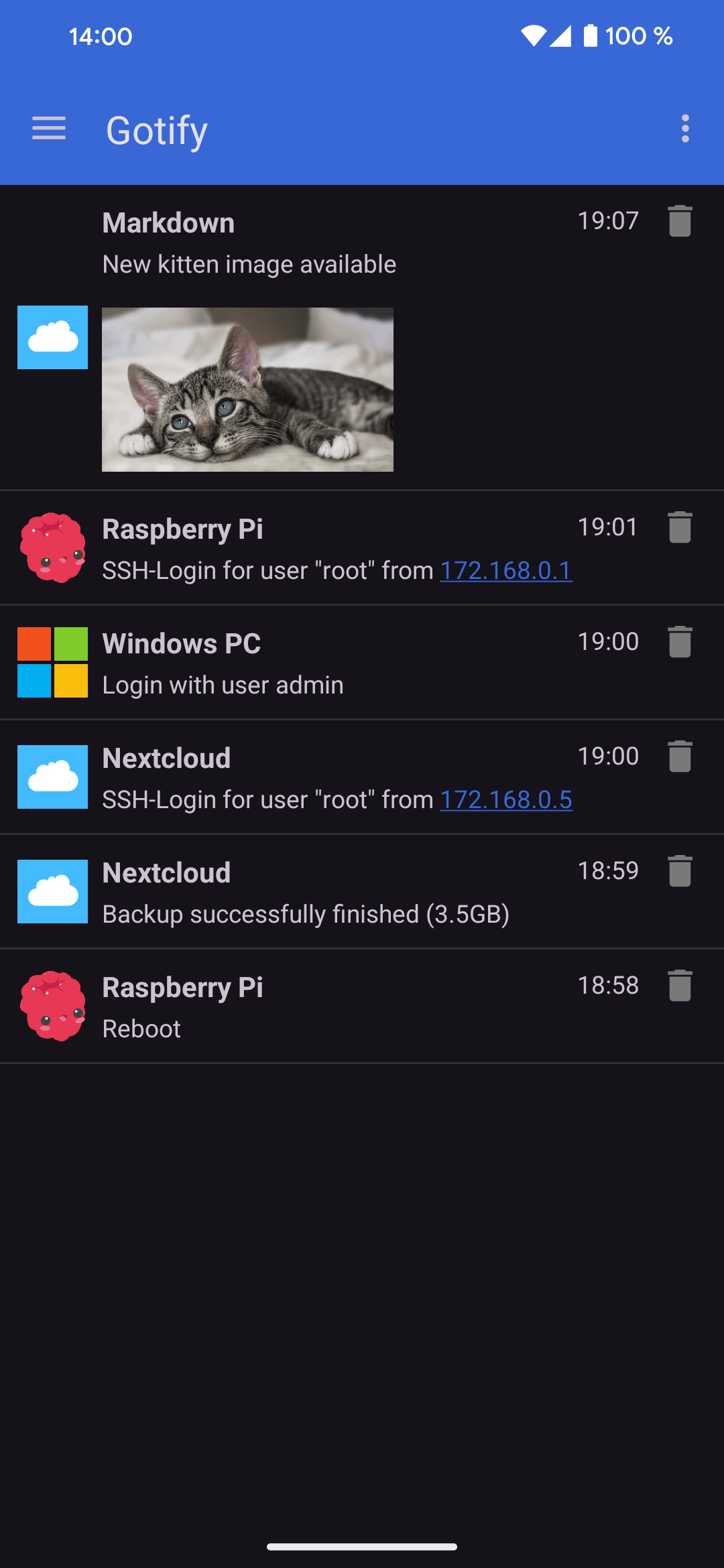Open the 172.168.0.5 link

pyautogui.click(x=505, y=800)
